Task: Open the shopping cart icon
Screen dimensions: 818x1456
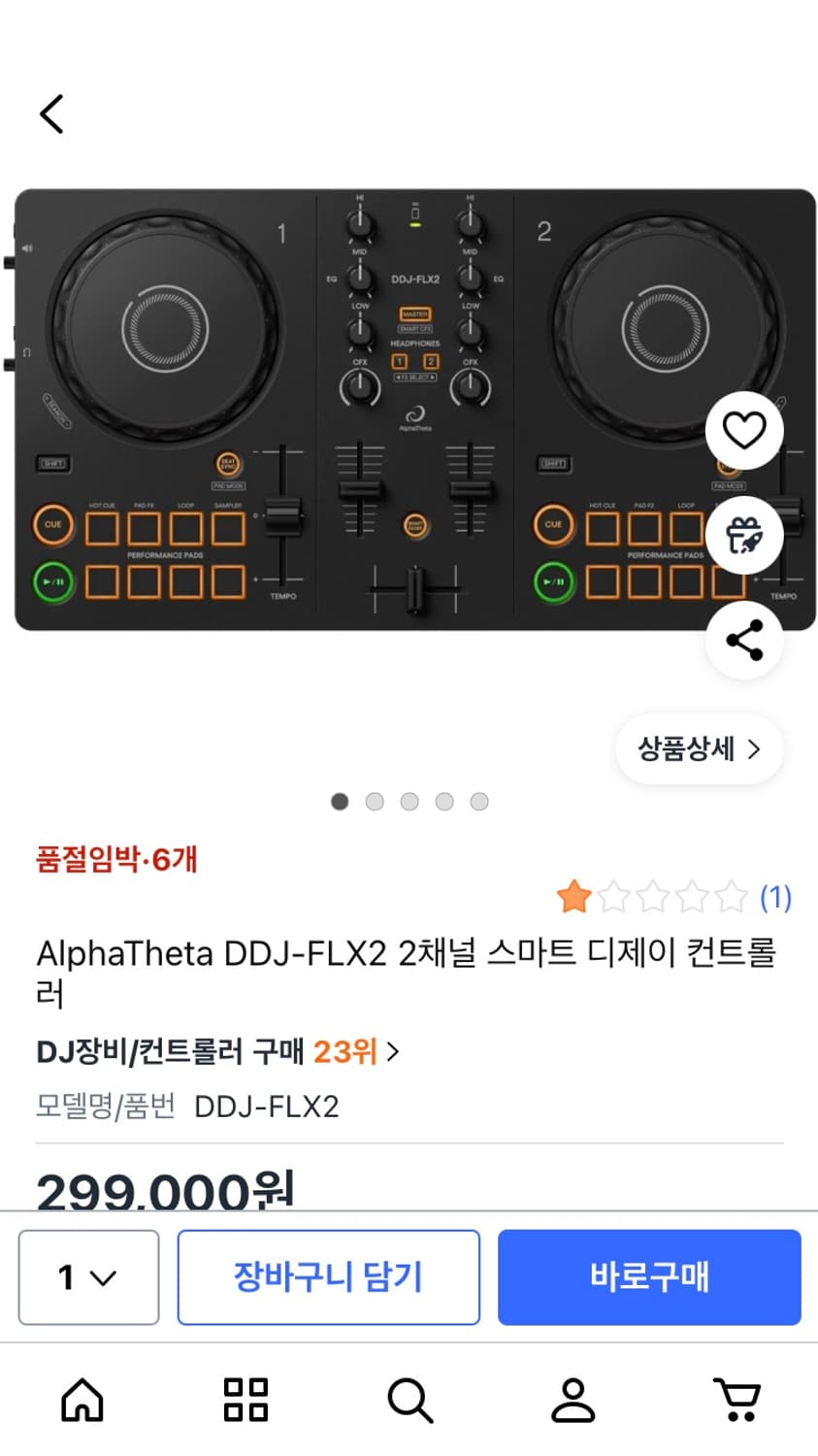Action: click(x=736, y=1400)
